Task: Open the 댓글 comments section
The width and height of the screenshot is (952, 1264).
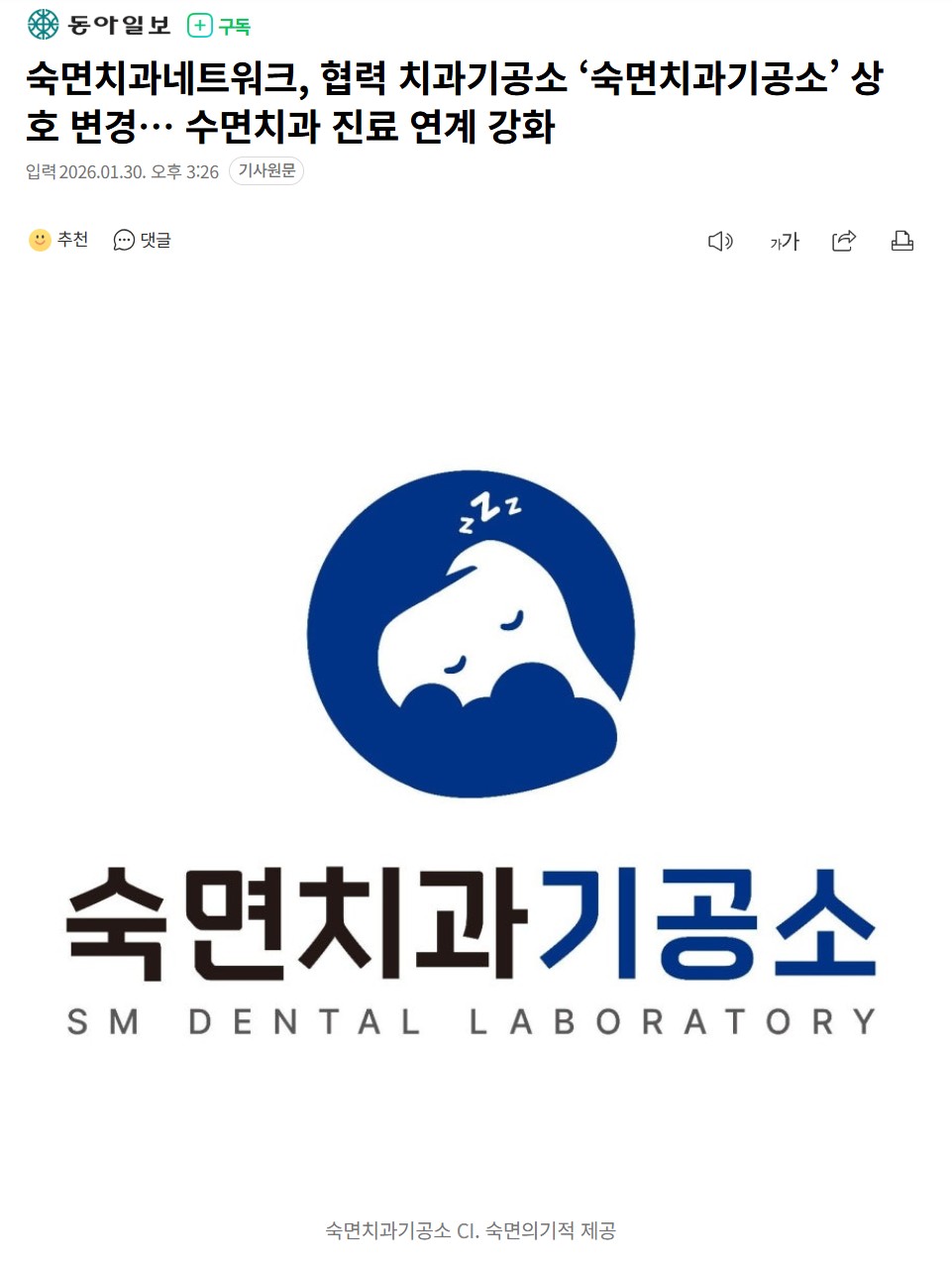Action: pyautogui.click(x=143, y=240)
